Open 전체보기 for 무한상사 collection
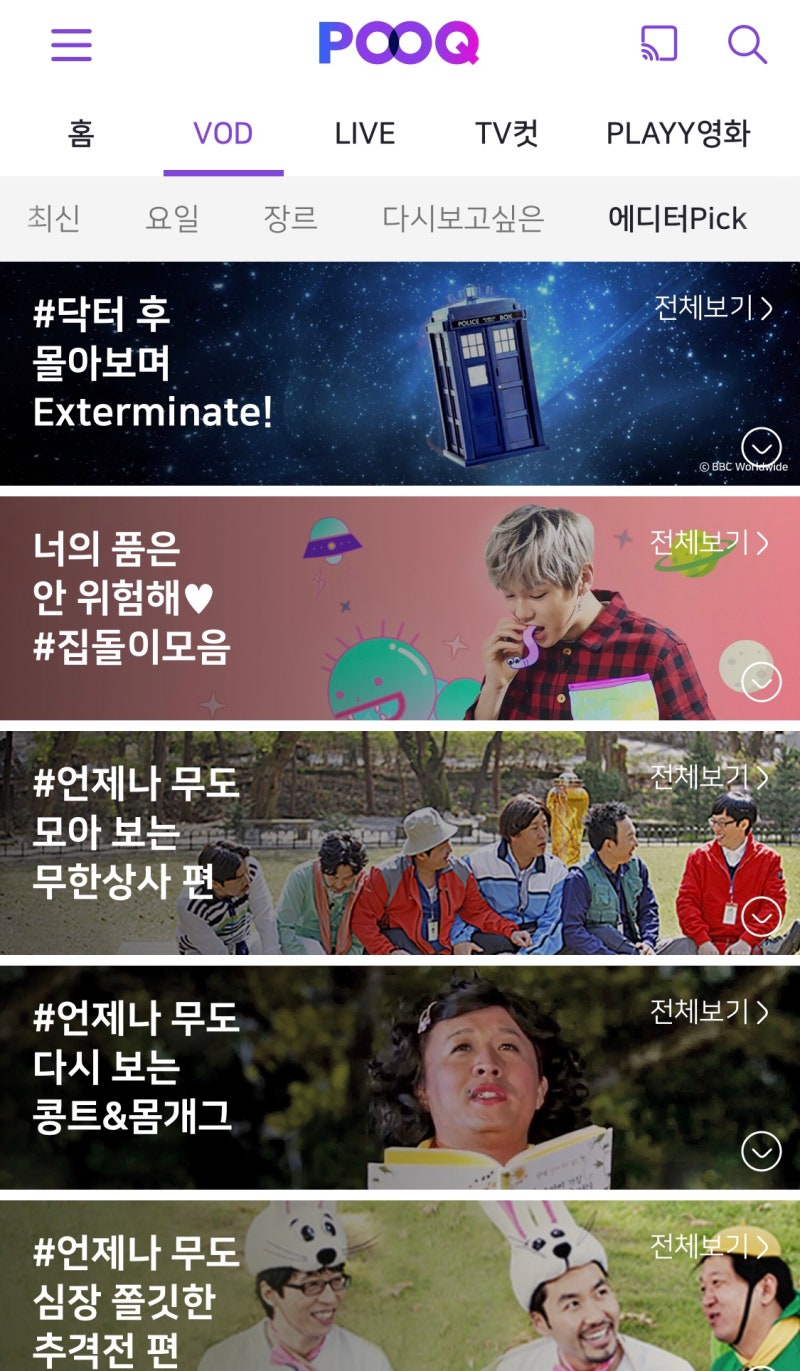 tap(712, 775)
